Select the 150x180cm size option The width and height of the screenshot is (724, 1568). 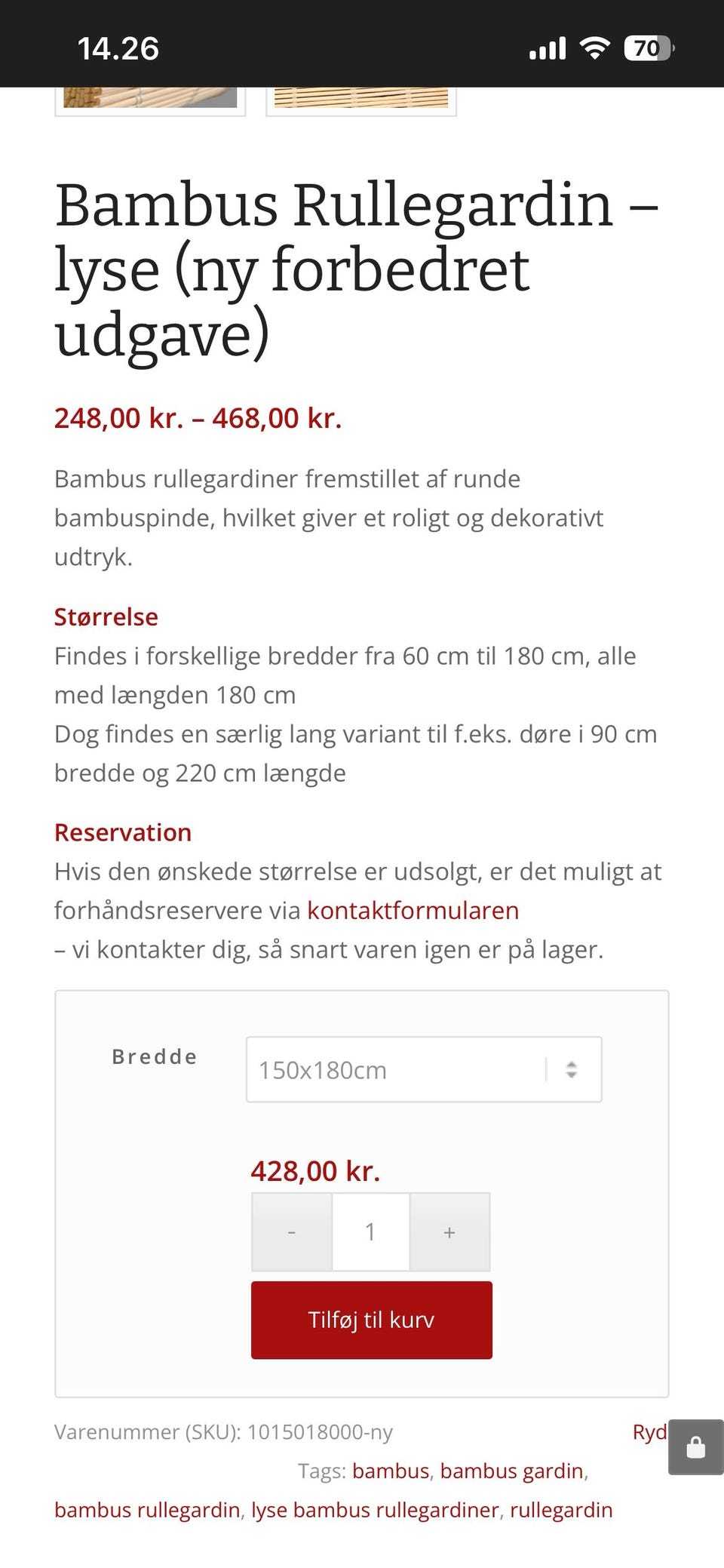[x=322, y=1068]
